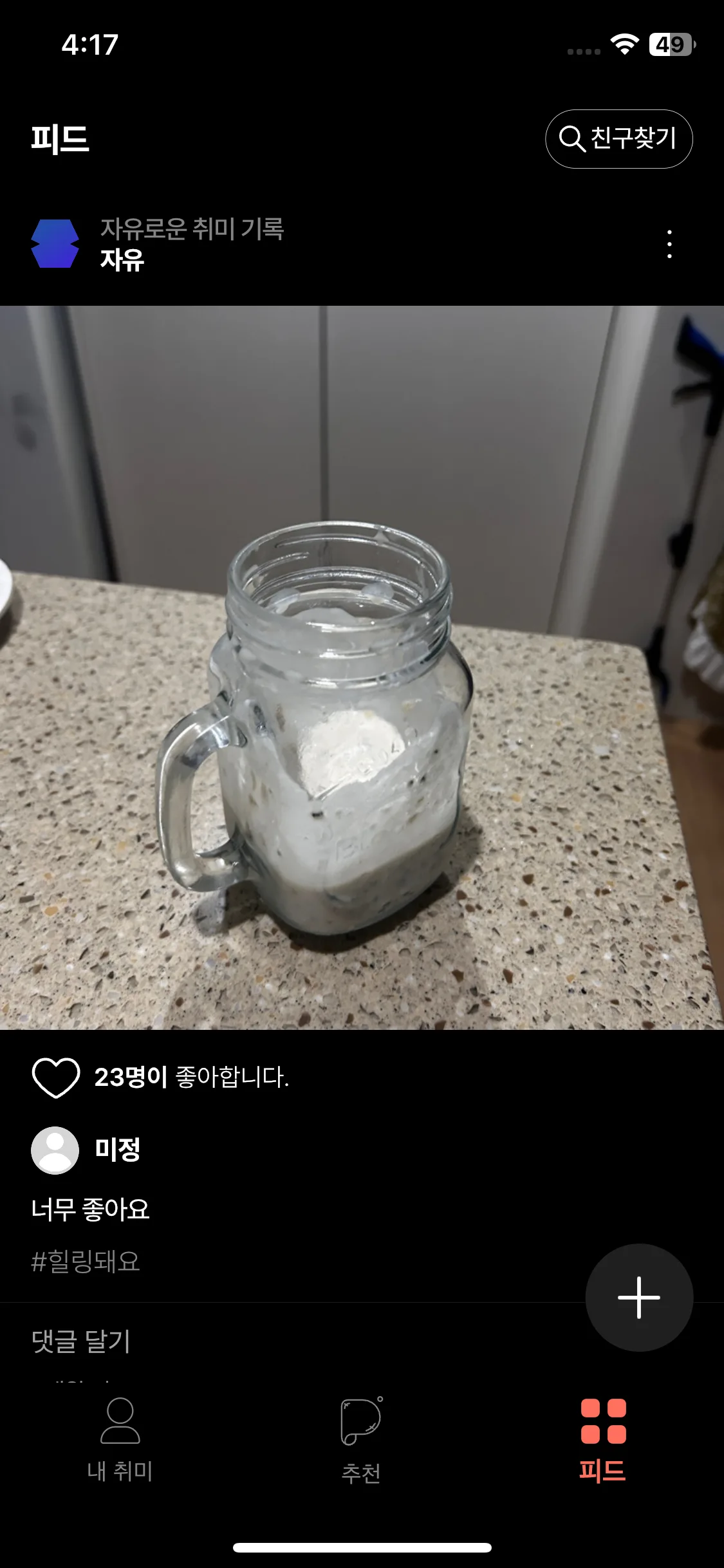Open the group 자유로운 취미 기록
This screenshot has height=1568, width=724.
point(192,232)
